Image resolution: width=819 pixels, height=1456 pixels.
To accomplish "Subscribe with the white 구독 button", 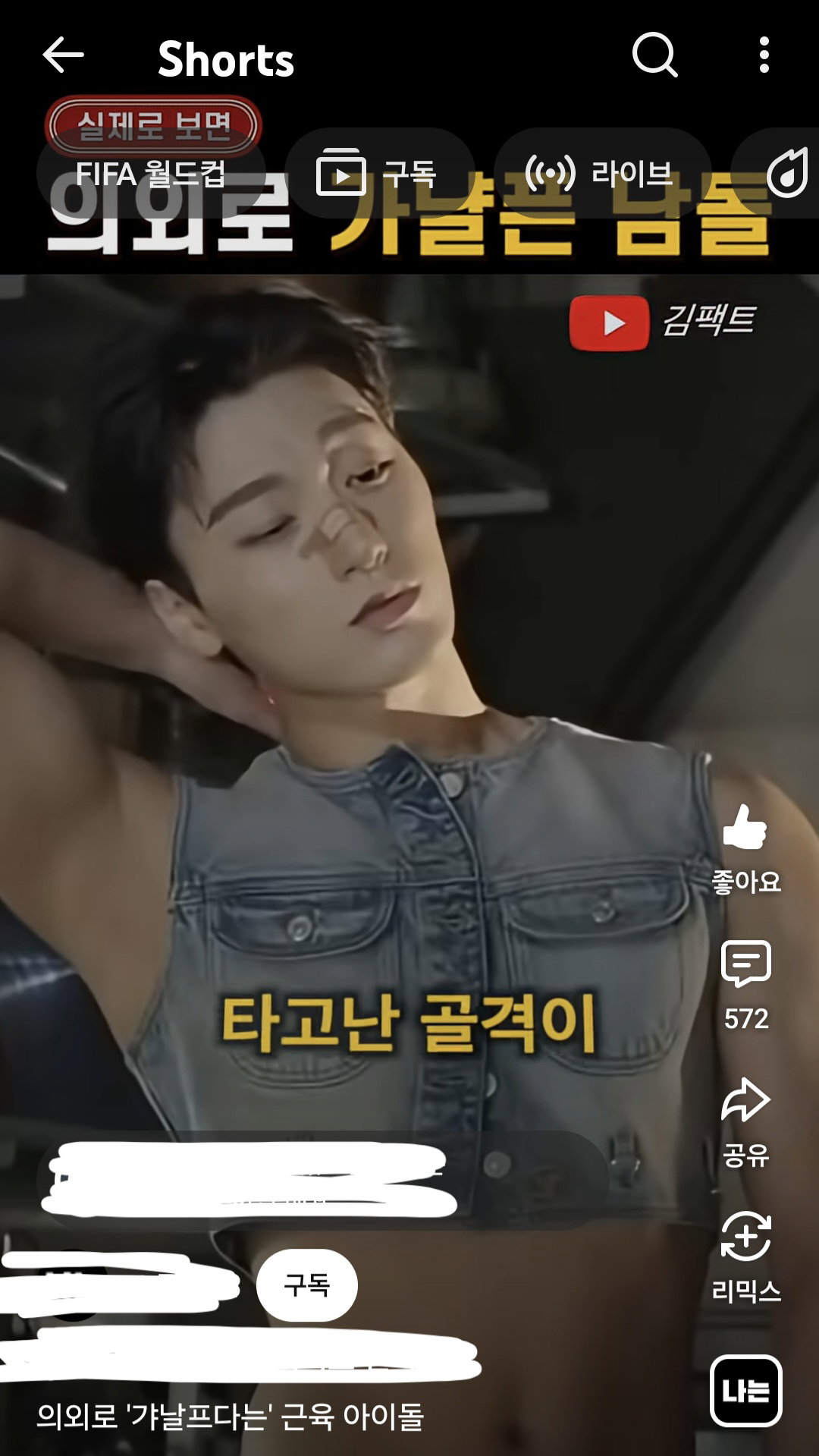I will (x=306, y=1285).
